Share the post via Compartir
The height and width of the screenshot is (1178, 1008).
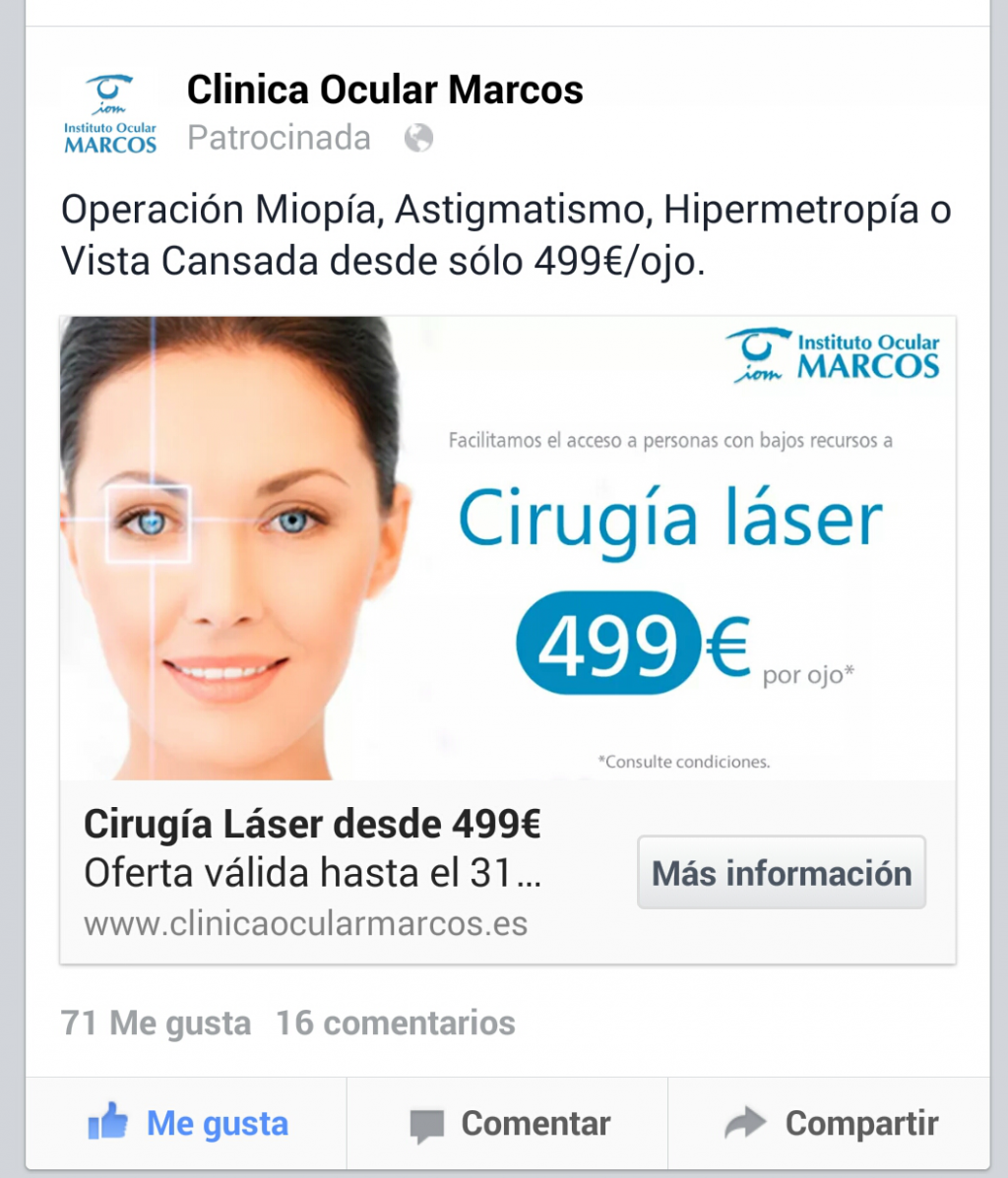830,1123
